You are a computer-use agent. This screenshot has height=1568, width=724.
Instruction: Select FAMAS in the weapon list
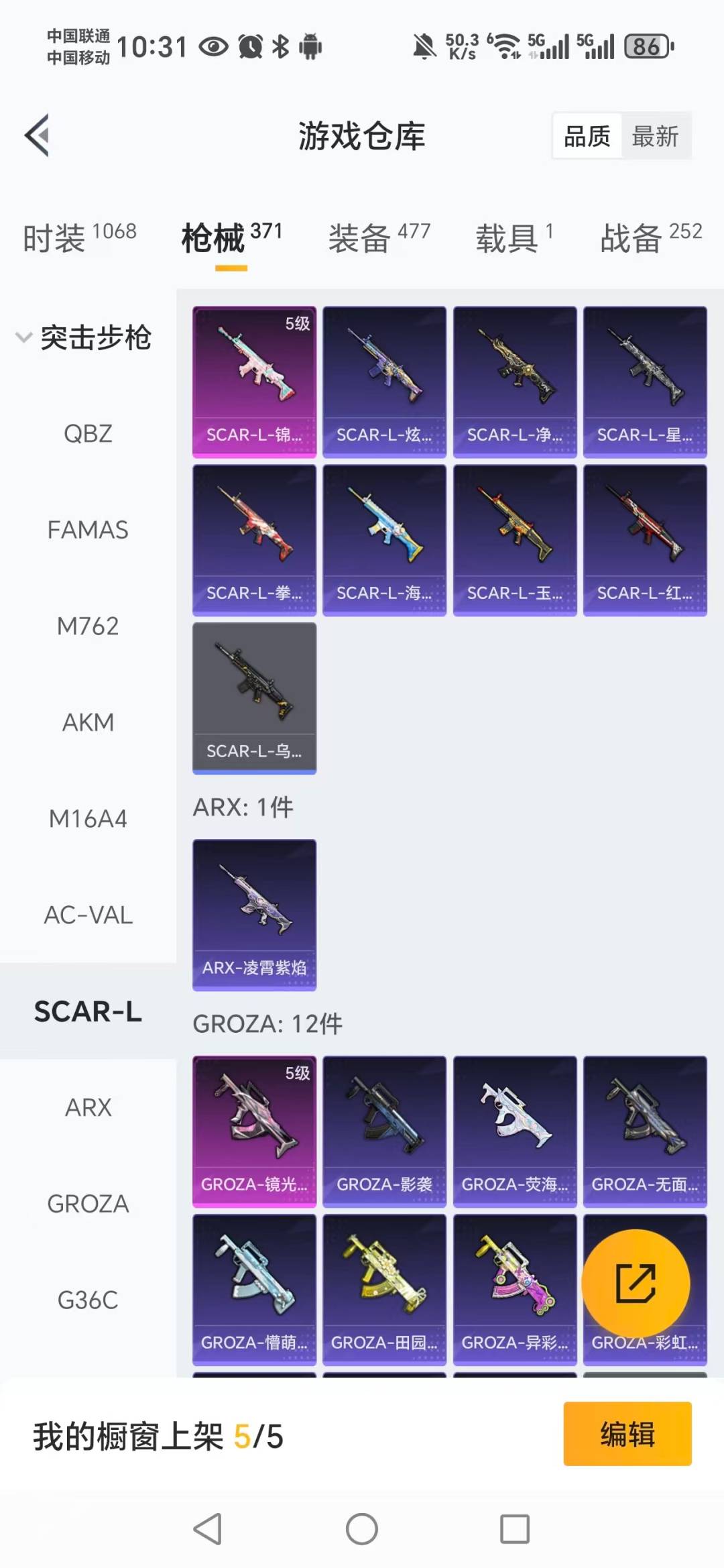pos(88,530)
